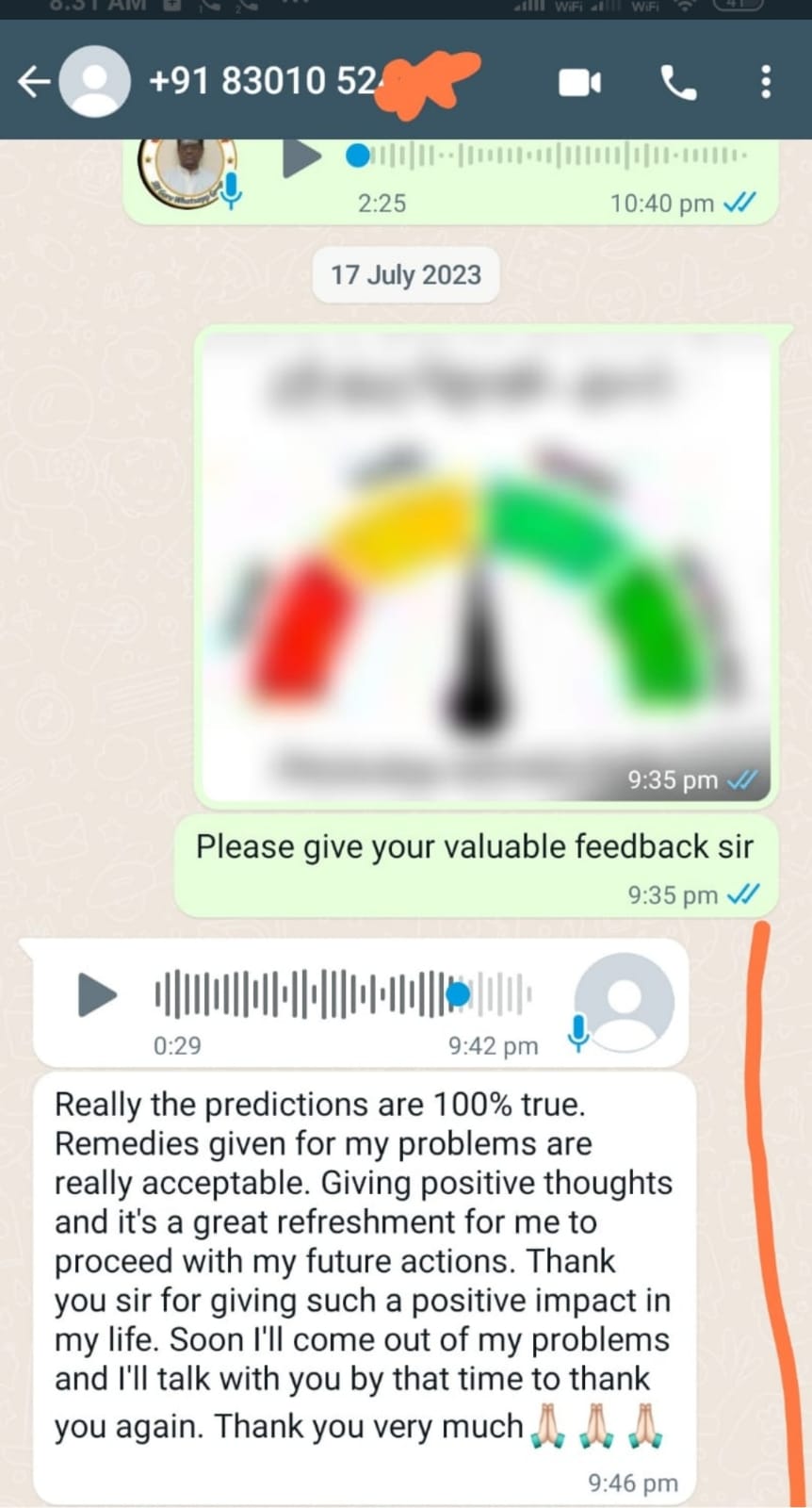Screen dimensions: 812x1508
Task: Play the 0:29 voice message
Action: point(96,995)
